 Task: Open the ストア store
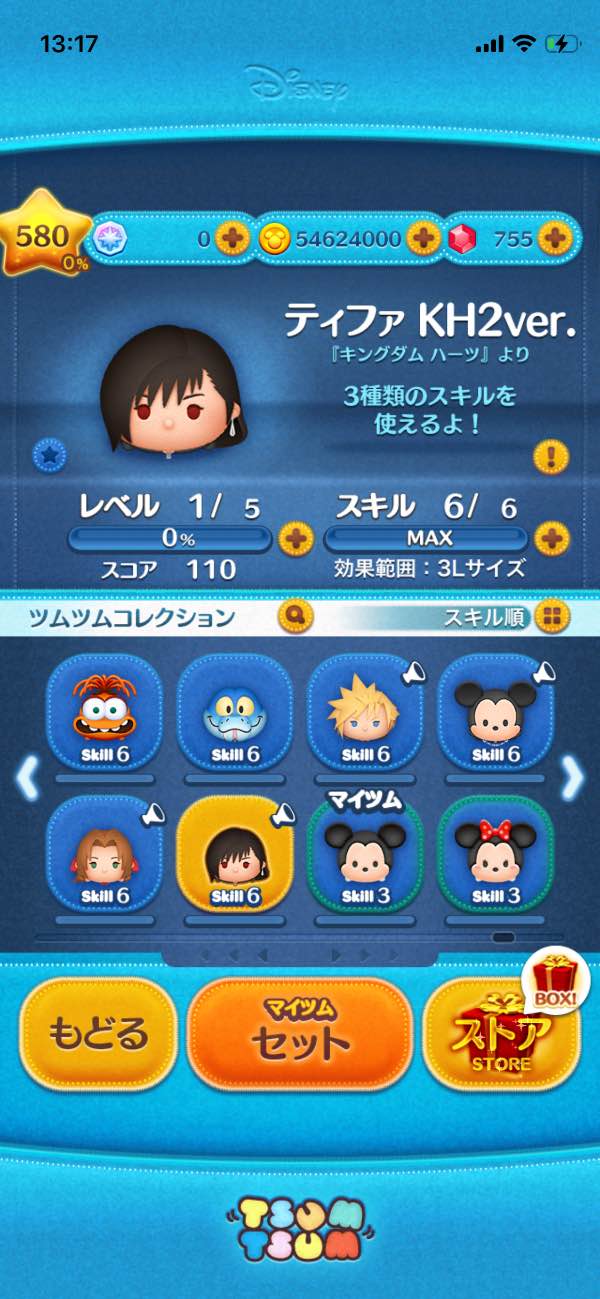[x=502, y=1034]
